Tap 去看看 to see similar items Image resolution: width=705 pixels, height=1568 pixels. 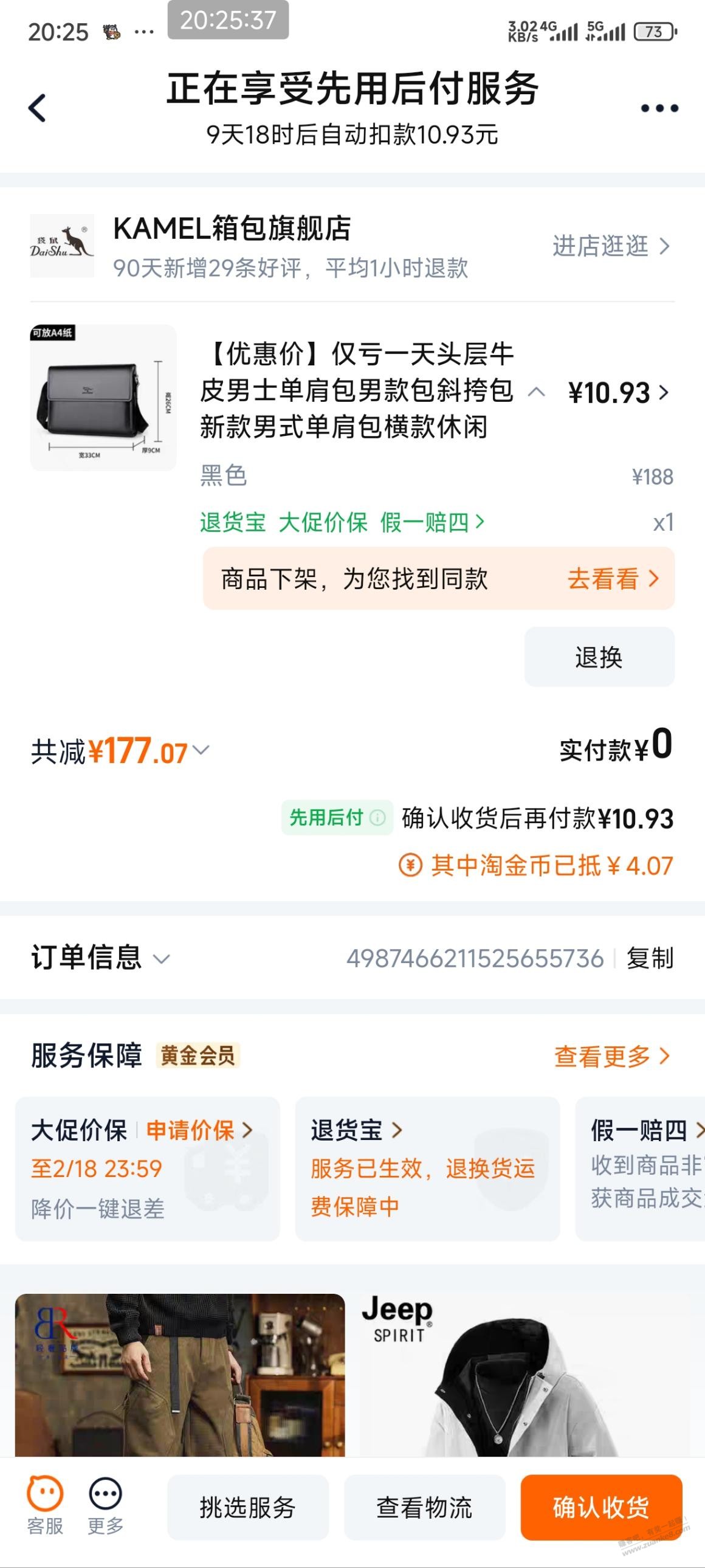point(612,579)
